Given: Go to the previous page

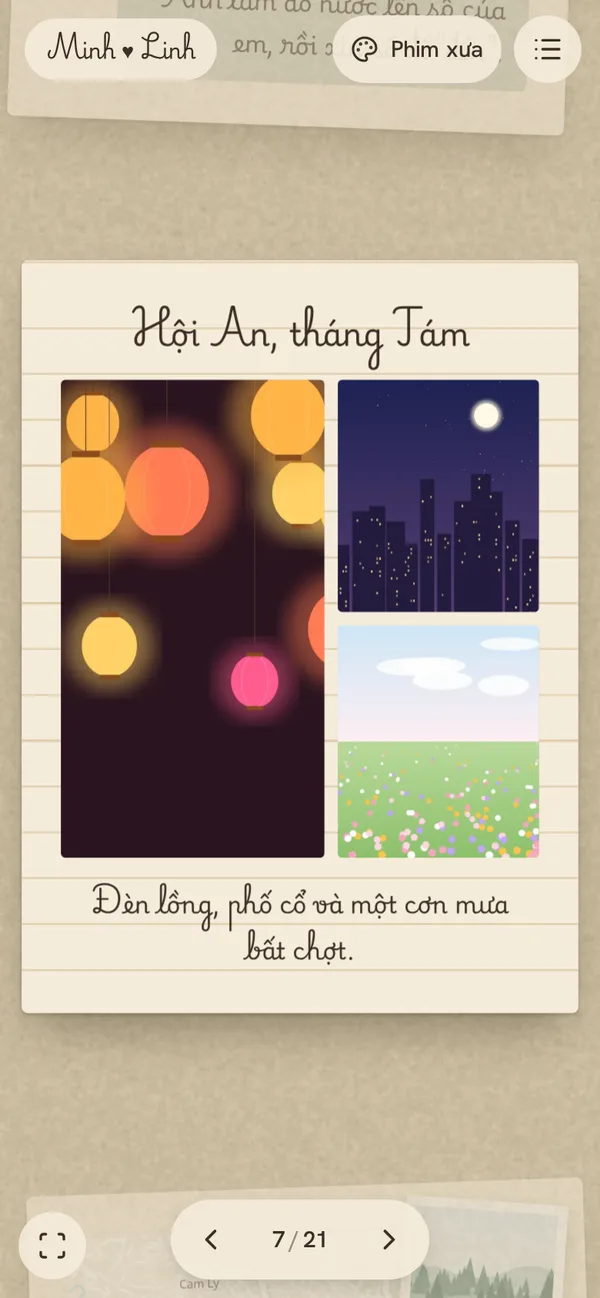Looking at the screenshot, I should coord(211,1240).
